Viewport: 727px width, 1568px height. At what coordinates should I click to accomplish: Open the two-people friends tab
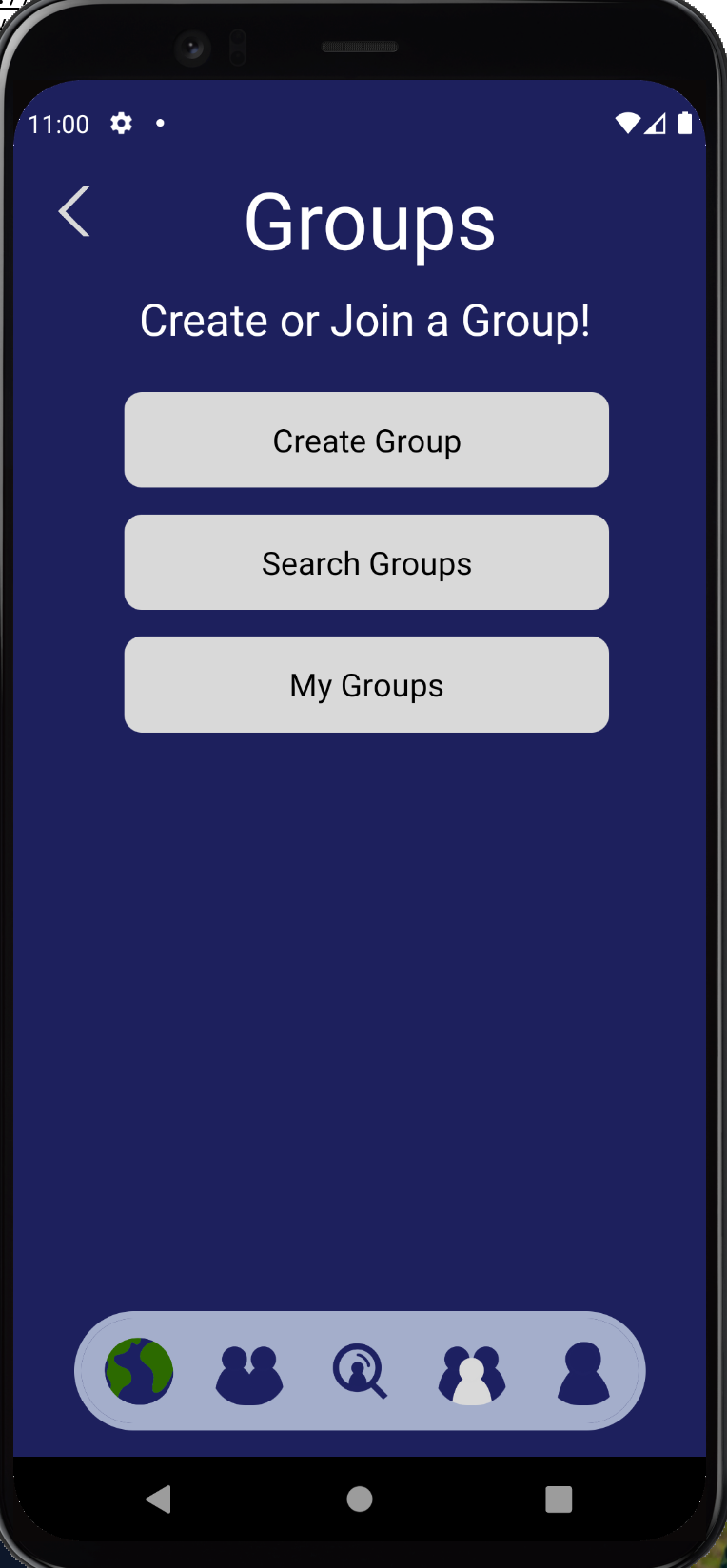[249, 1375]
